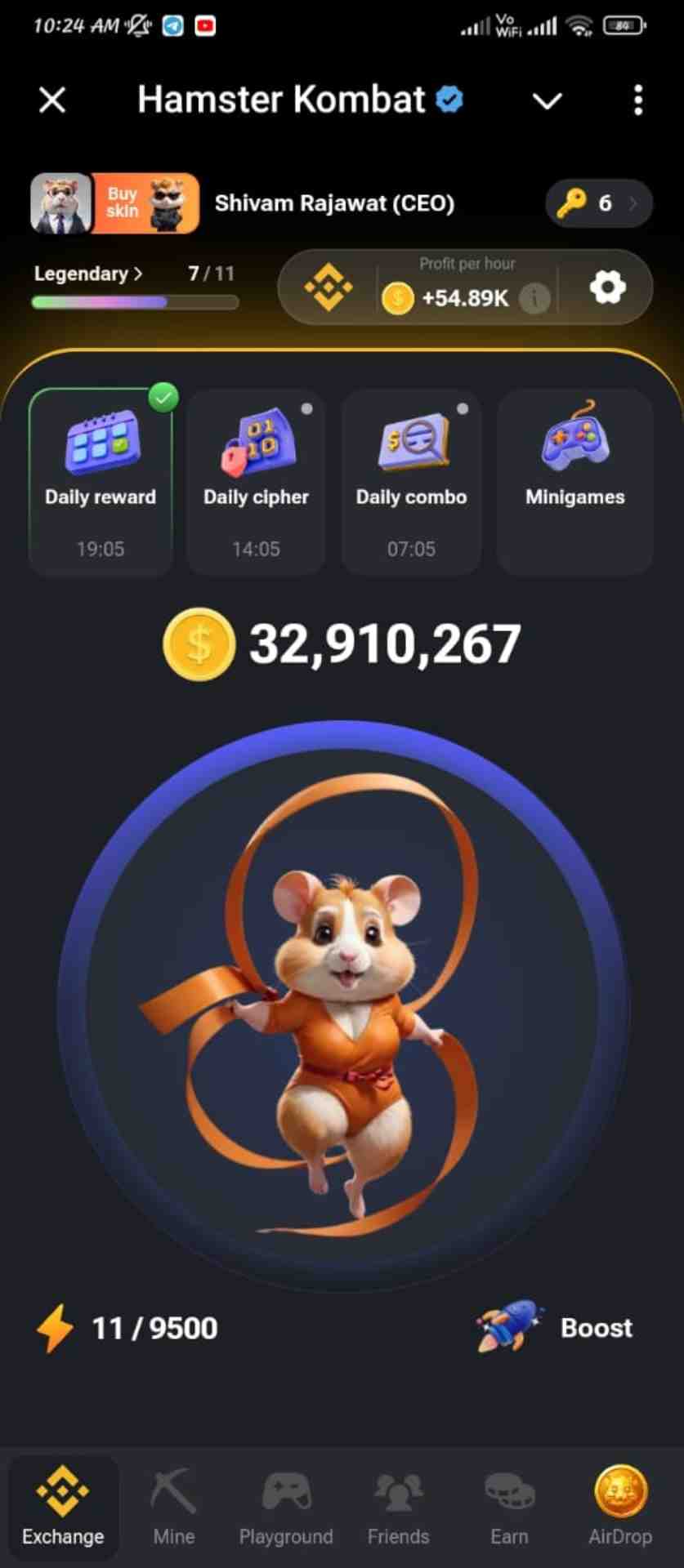
Task: Open the Daily cipher card
Action: (x=256, y=483)
